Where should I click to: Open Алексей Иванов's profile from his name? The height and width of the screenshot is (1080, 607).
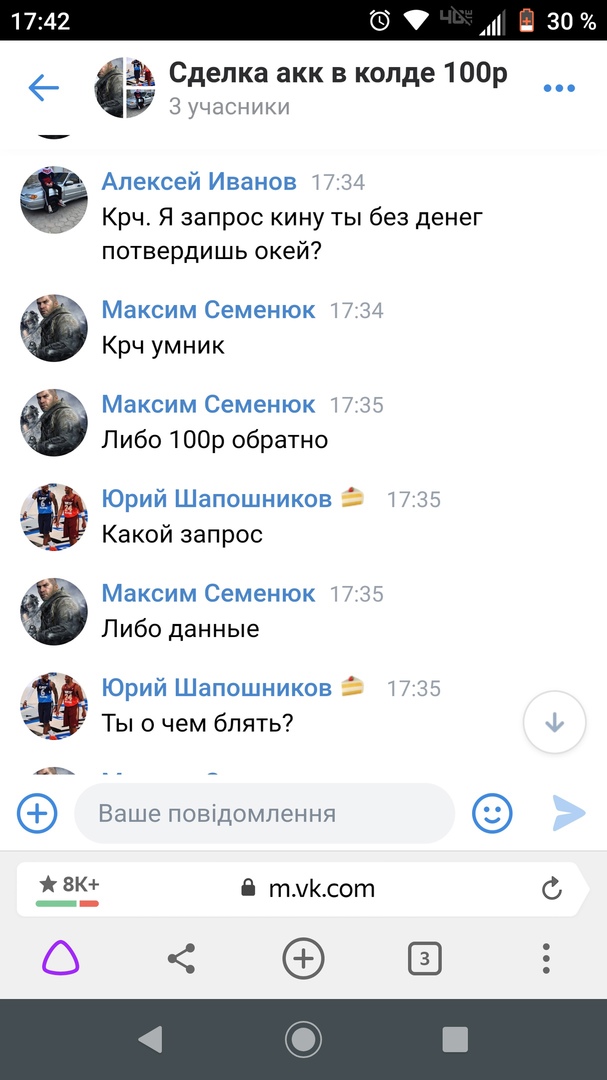(x=199, y=182)
